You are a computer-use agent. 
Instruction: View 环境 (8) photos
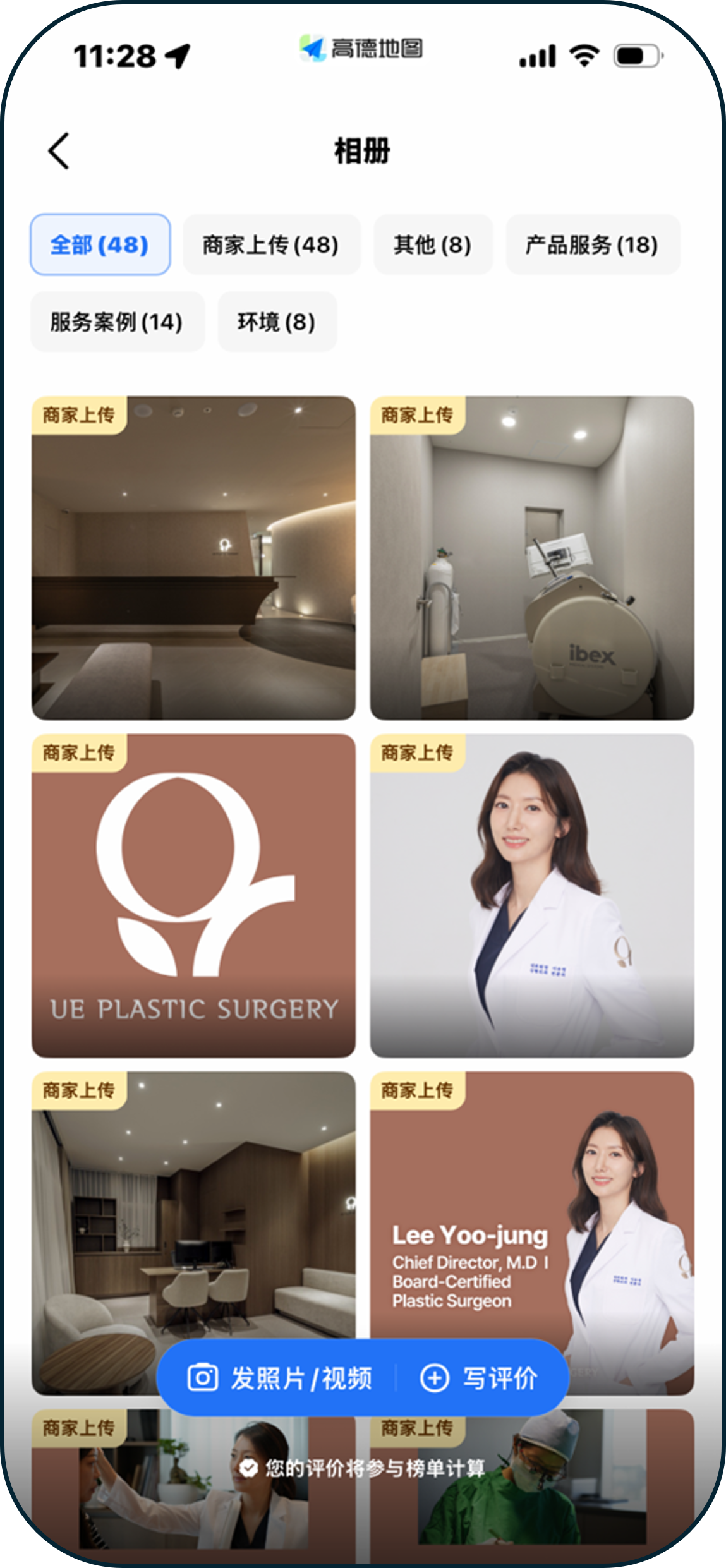click(x=277, y=322)
